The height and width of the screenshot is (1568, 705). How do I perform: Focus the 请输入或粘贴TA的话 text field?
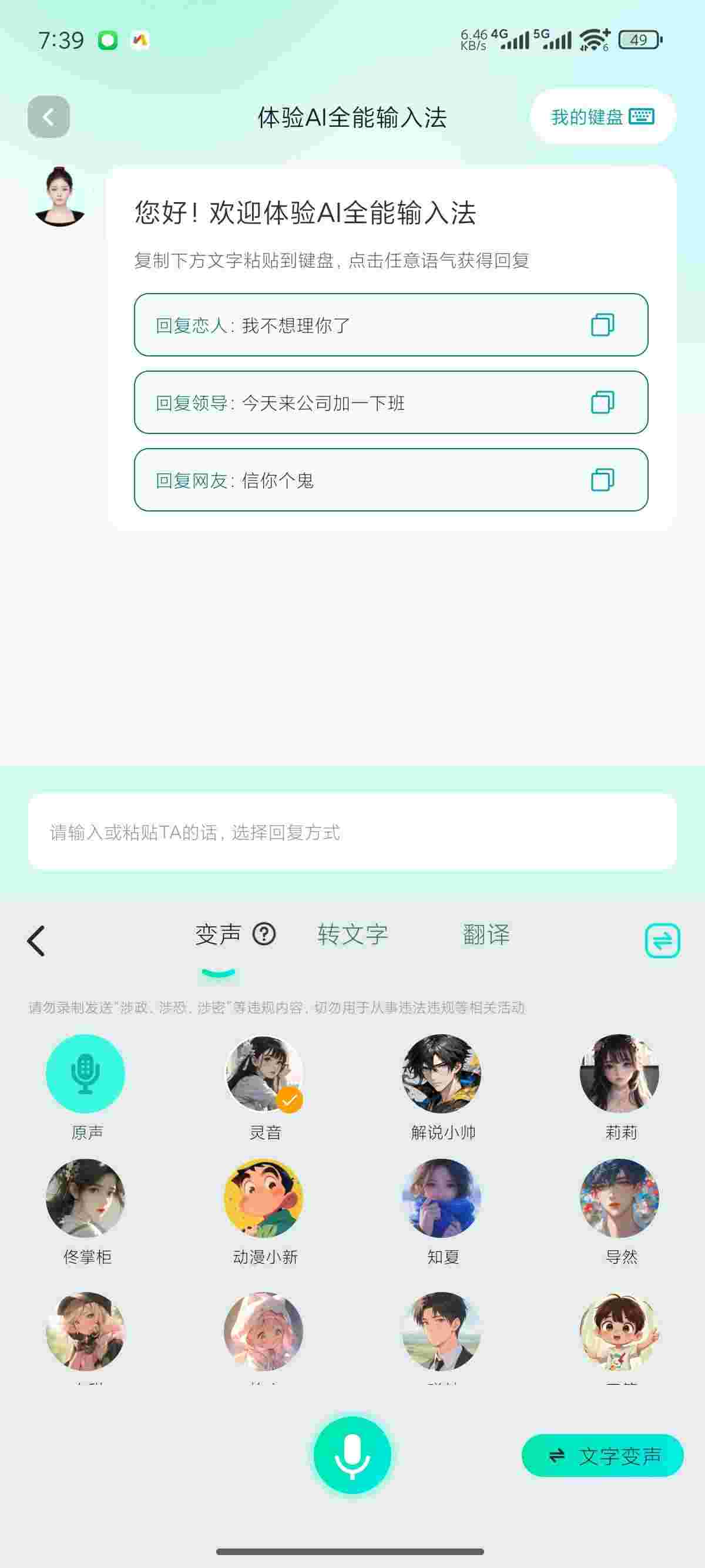coord(352,832)
